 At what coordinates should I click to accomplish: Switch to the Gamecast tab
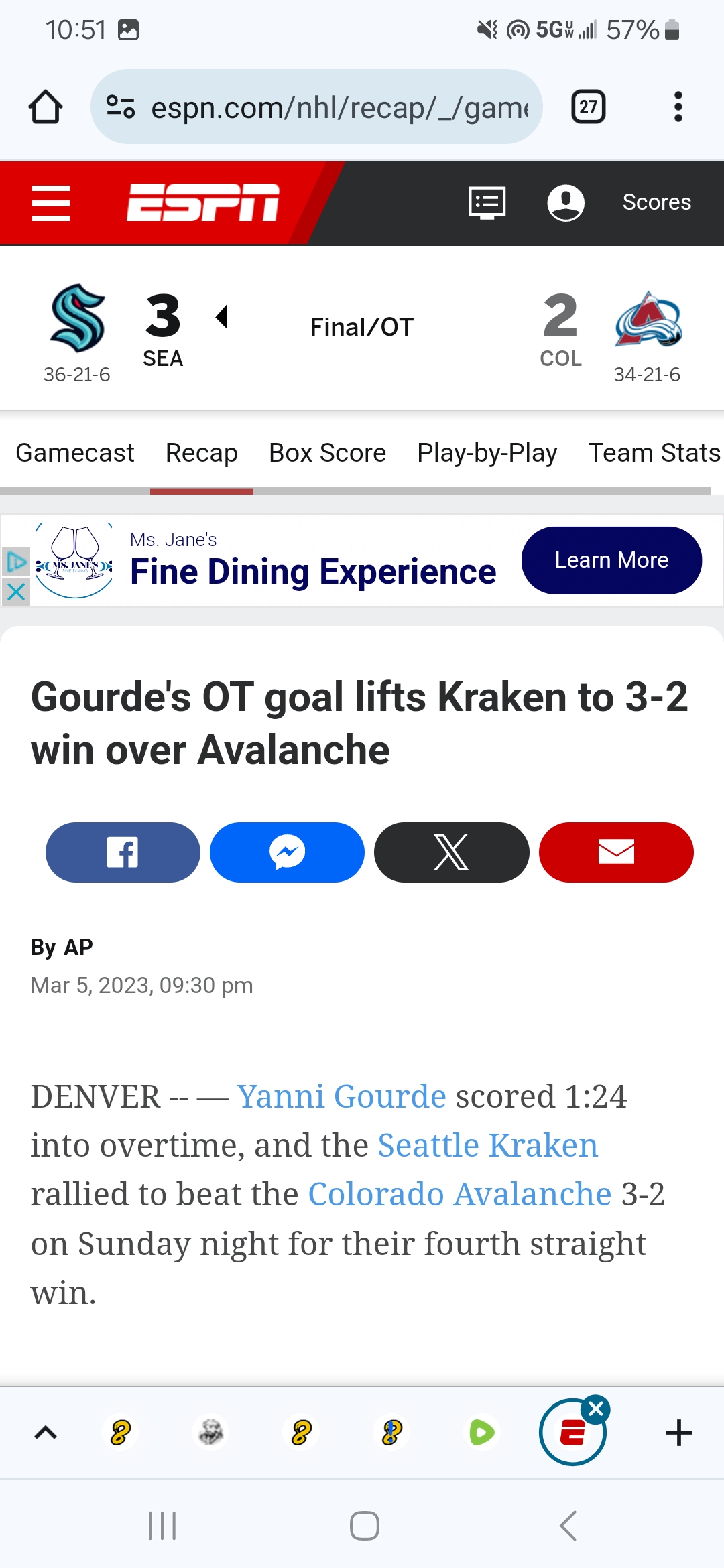click(75, 453)
